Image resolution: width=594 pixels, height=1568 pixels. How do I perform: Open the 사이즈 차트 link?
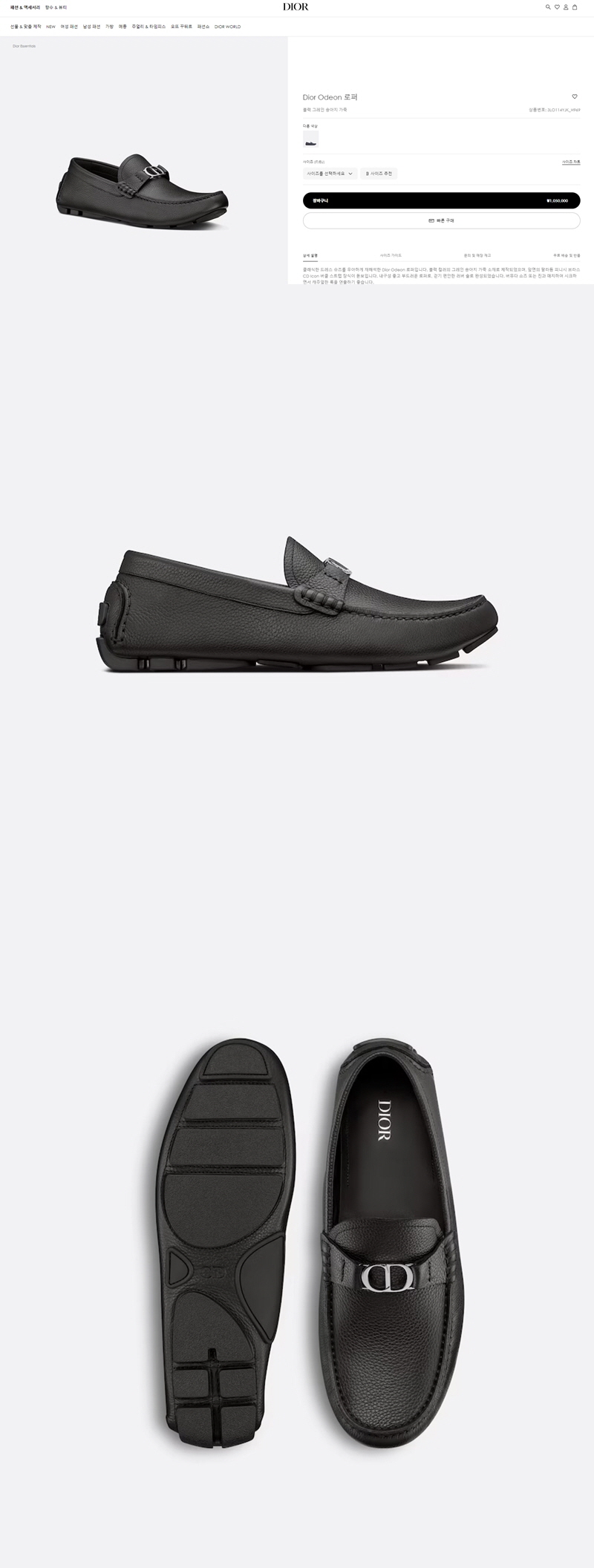click(x=571, y=162)
